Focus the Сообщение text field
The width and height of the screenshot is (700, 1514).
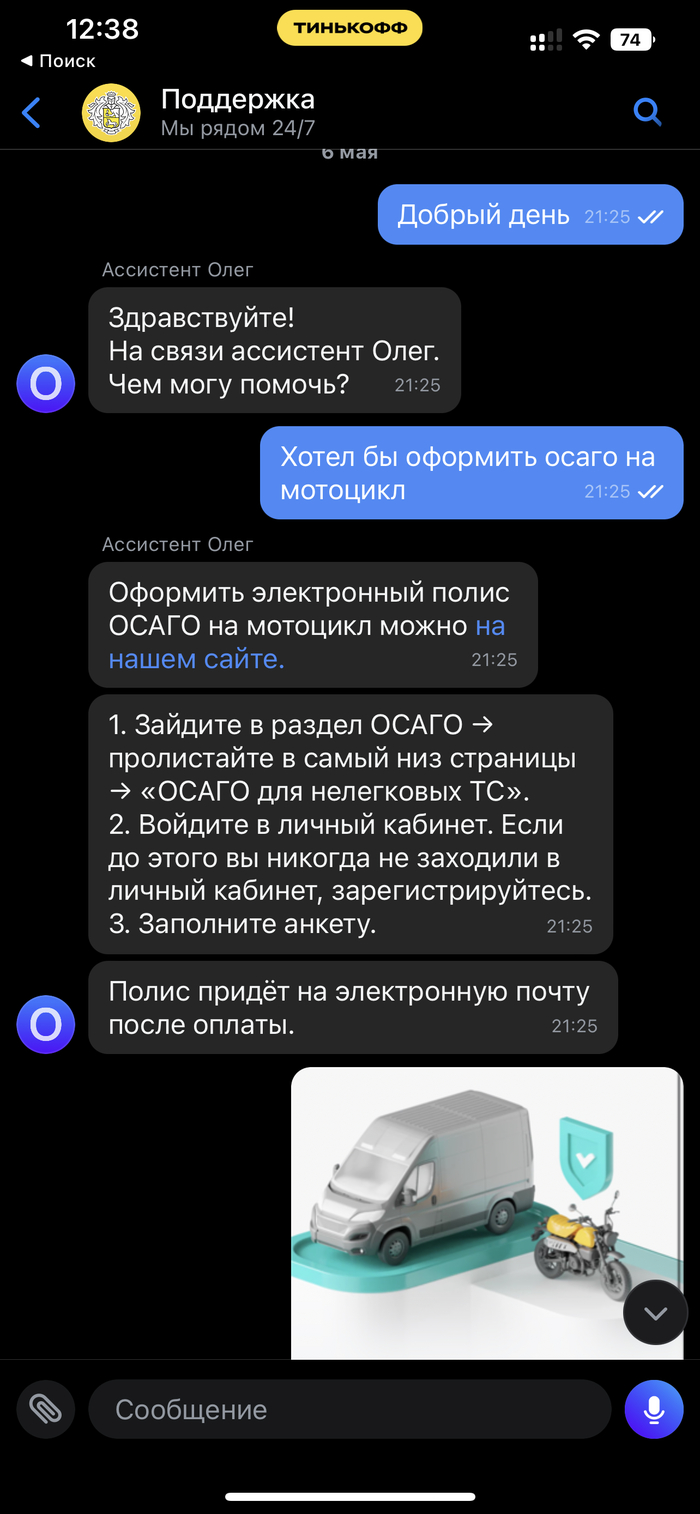pos(348,1409)
